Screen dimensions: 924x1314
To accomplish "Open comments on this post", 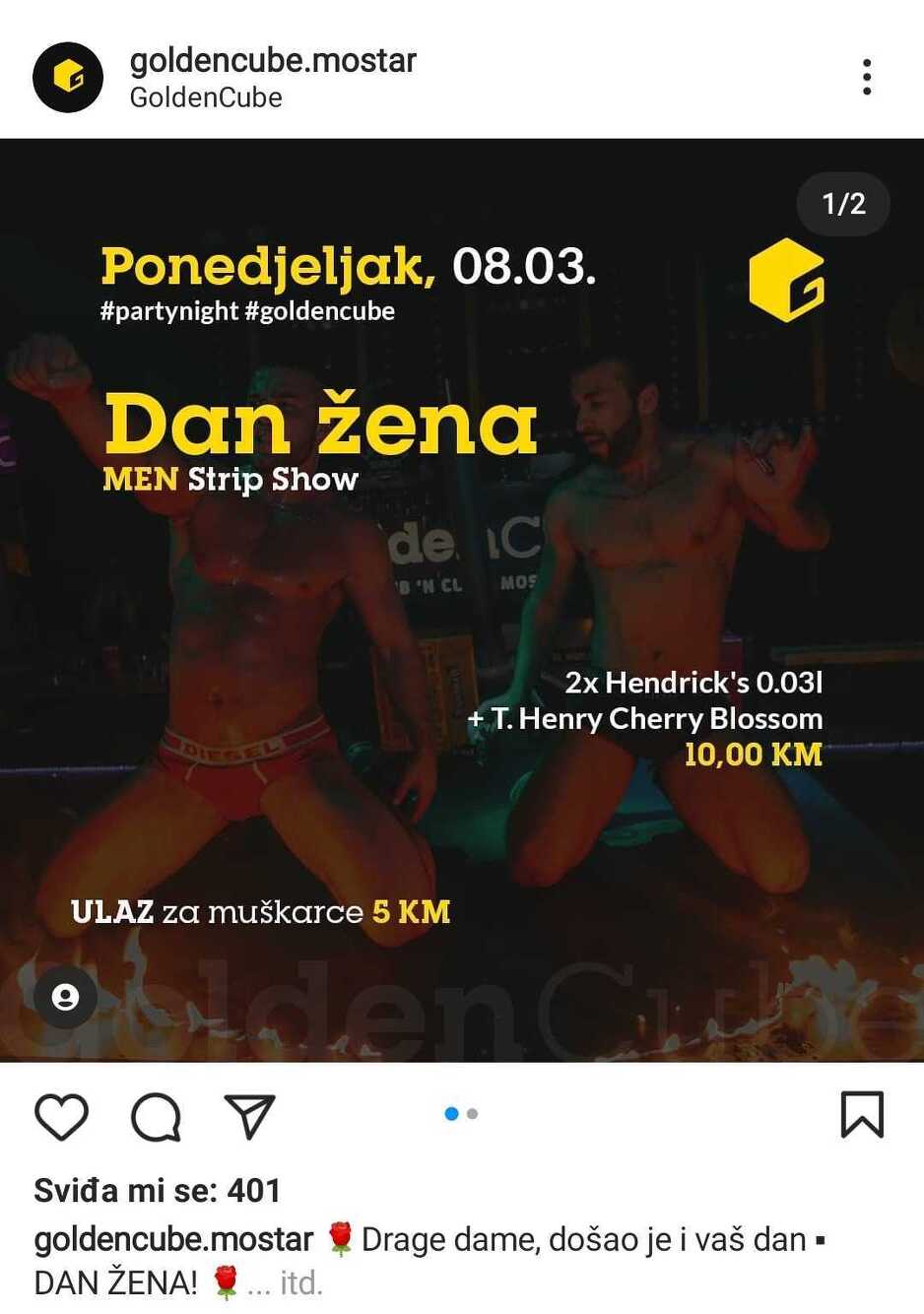I will click(156, 1116).
